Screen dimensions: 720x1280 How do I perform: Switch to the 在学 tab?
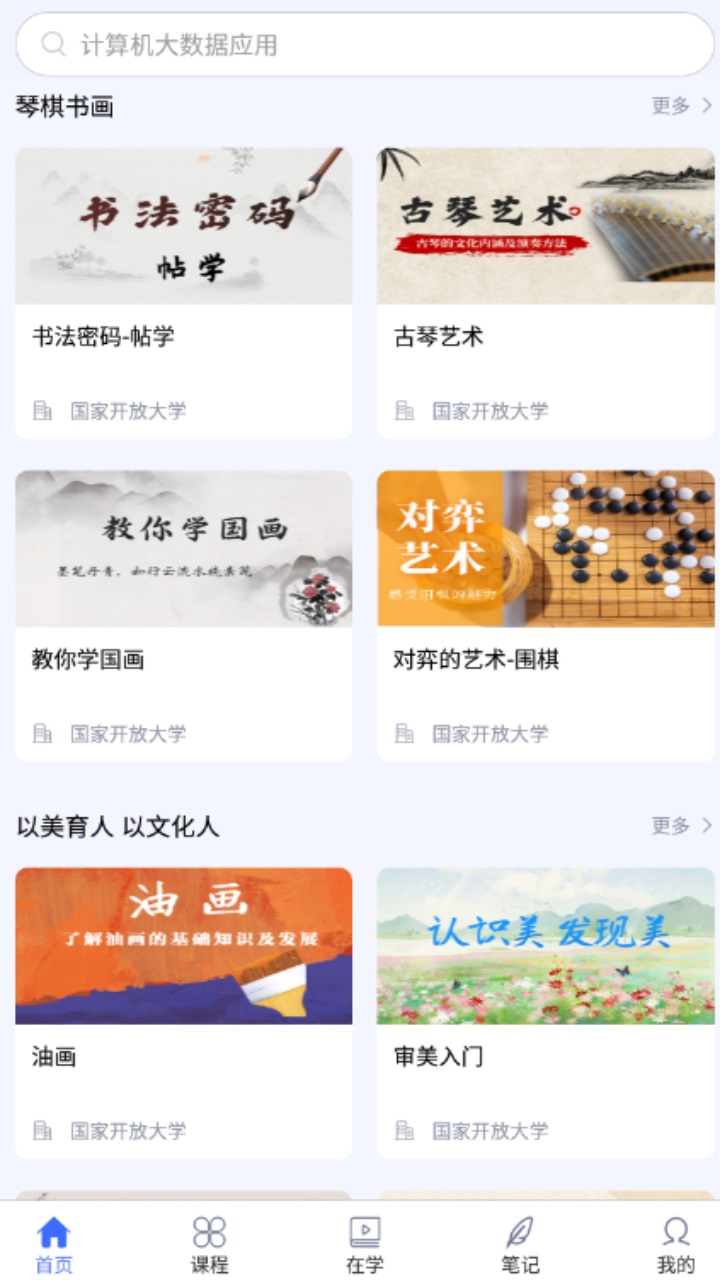pyautogui.click(x=364, y=1245)
